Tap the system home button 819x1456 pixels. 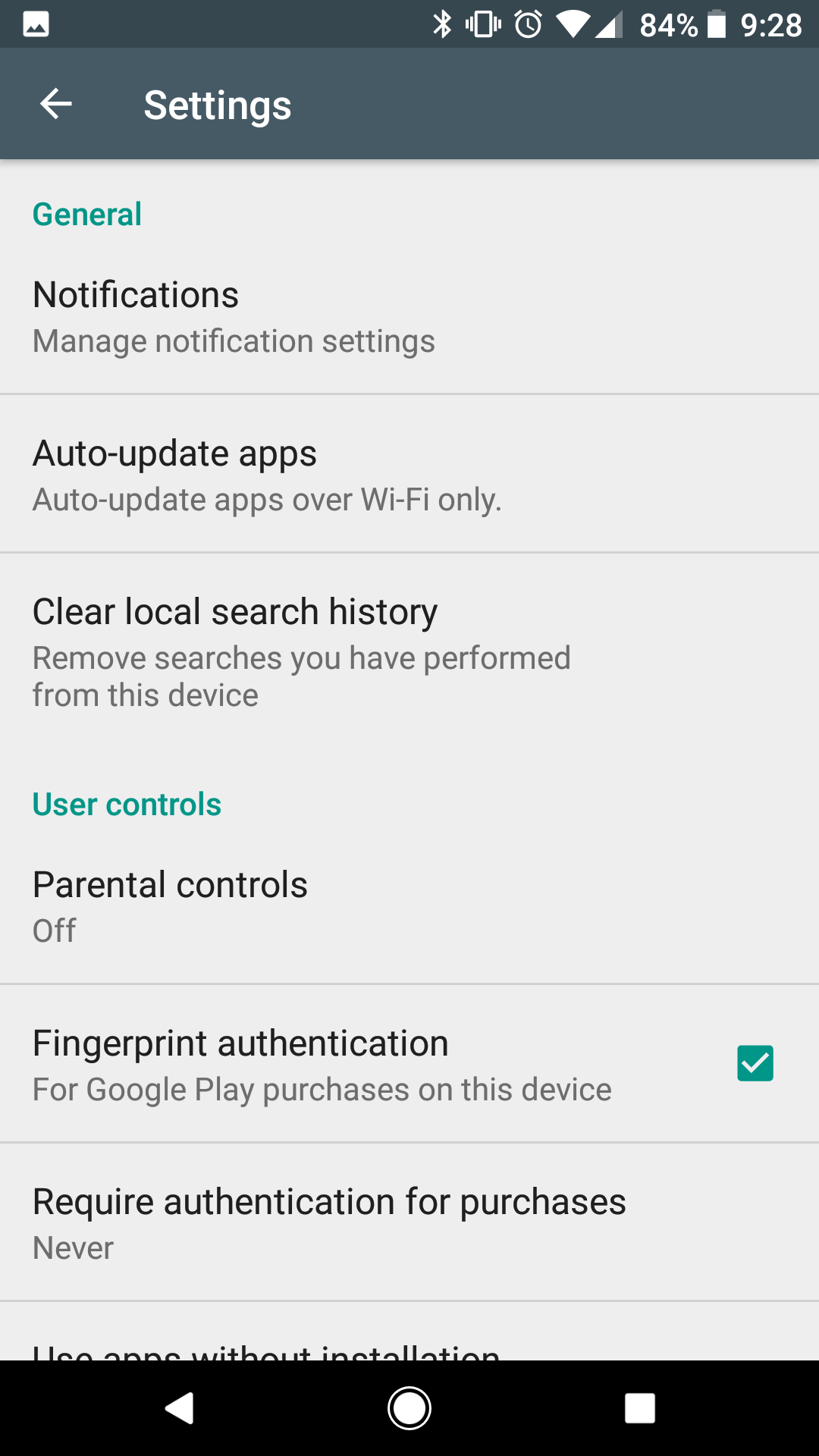[x=409, y=1408]
